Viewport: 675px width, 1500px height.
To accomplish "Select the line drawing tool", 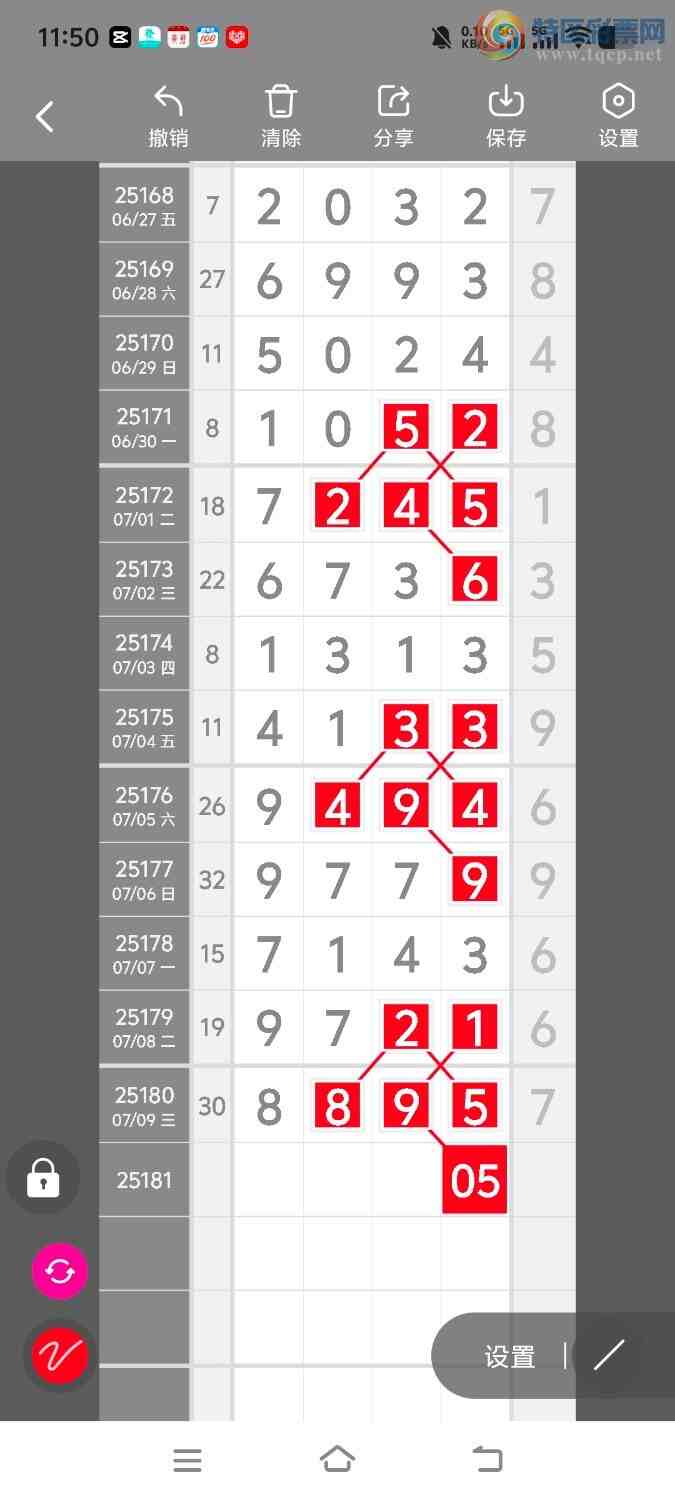I will click(608, 1356).
